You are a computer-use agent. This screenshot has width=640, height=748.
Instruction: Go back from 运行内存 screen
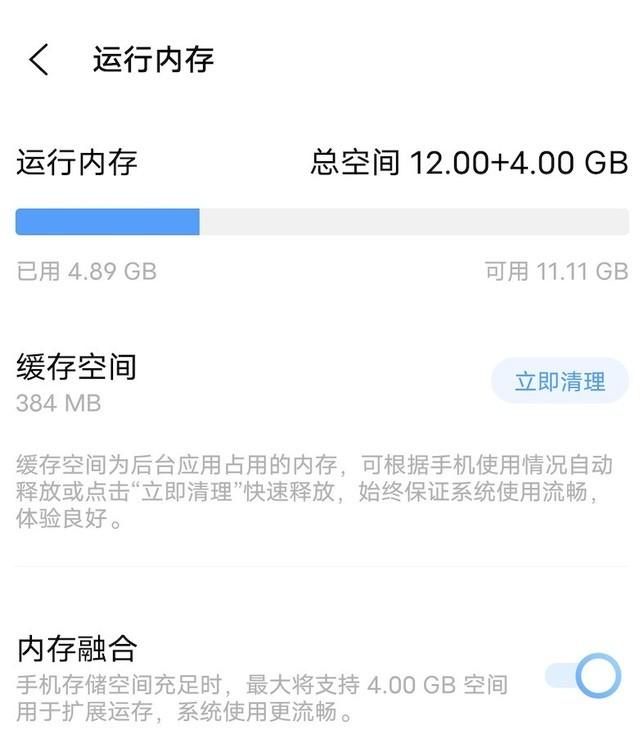click(38, 60)
